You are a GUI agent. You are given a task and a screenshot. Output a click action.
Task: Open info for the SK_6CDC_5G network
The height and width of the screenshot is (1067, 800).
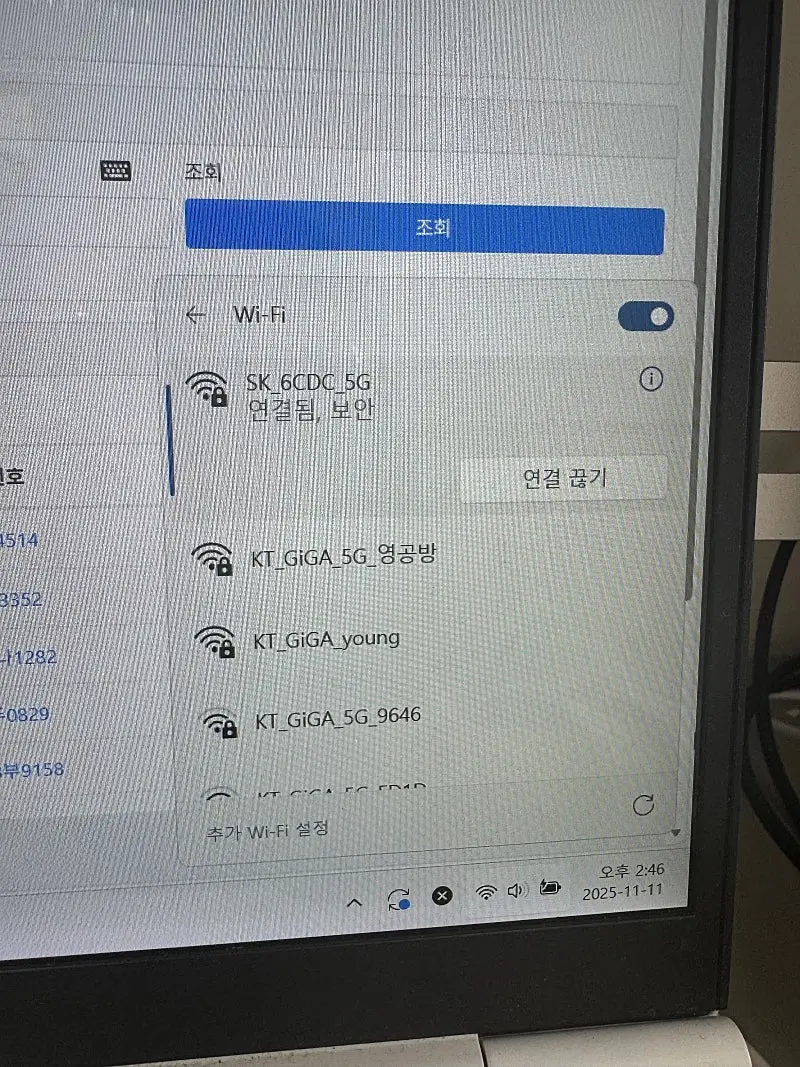pos(651,379)
